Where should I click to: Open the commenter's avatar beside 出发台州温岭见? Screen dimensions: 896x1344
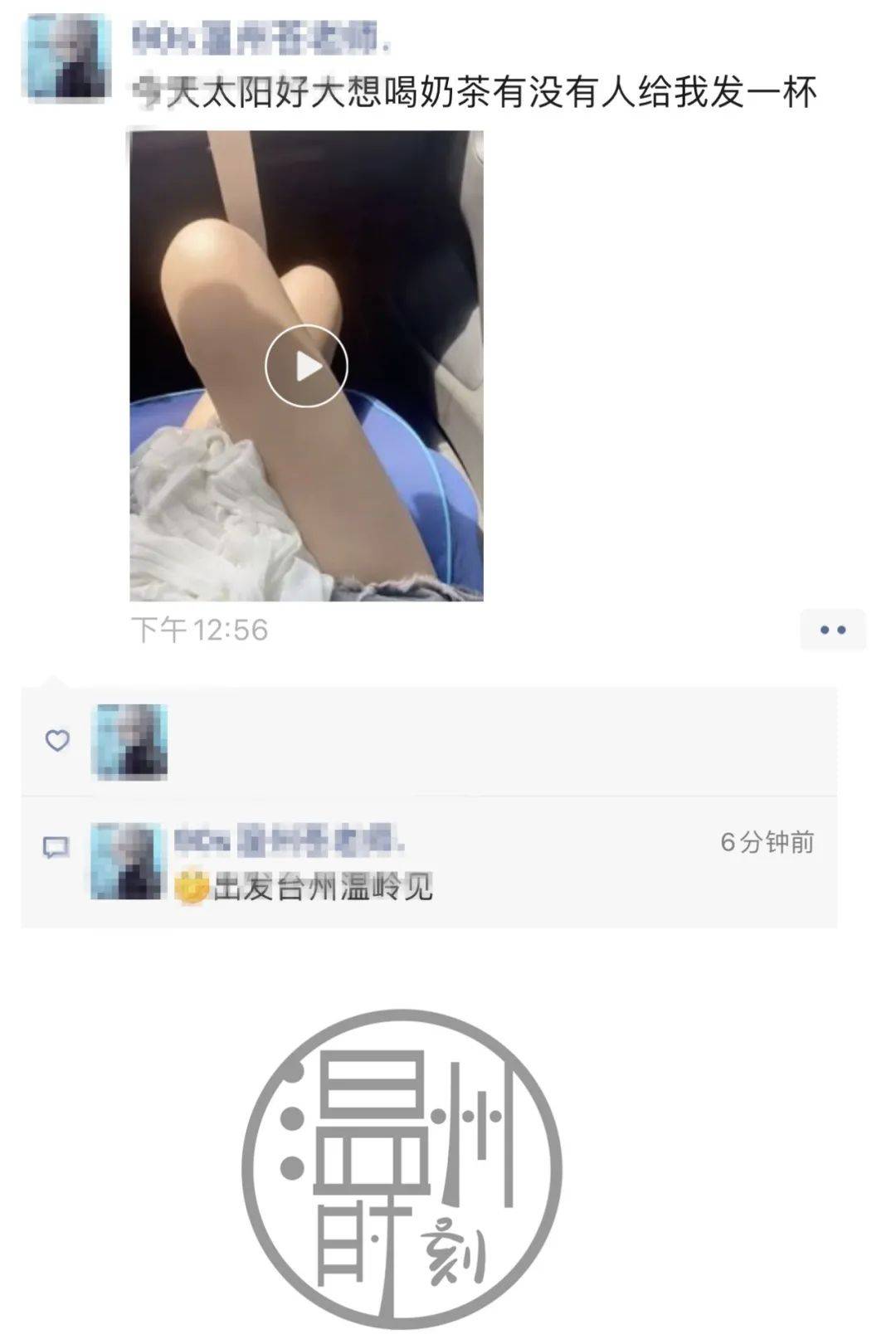126,861
